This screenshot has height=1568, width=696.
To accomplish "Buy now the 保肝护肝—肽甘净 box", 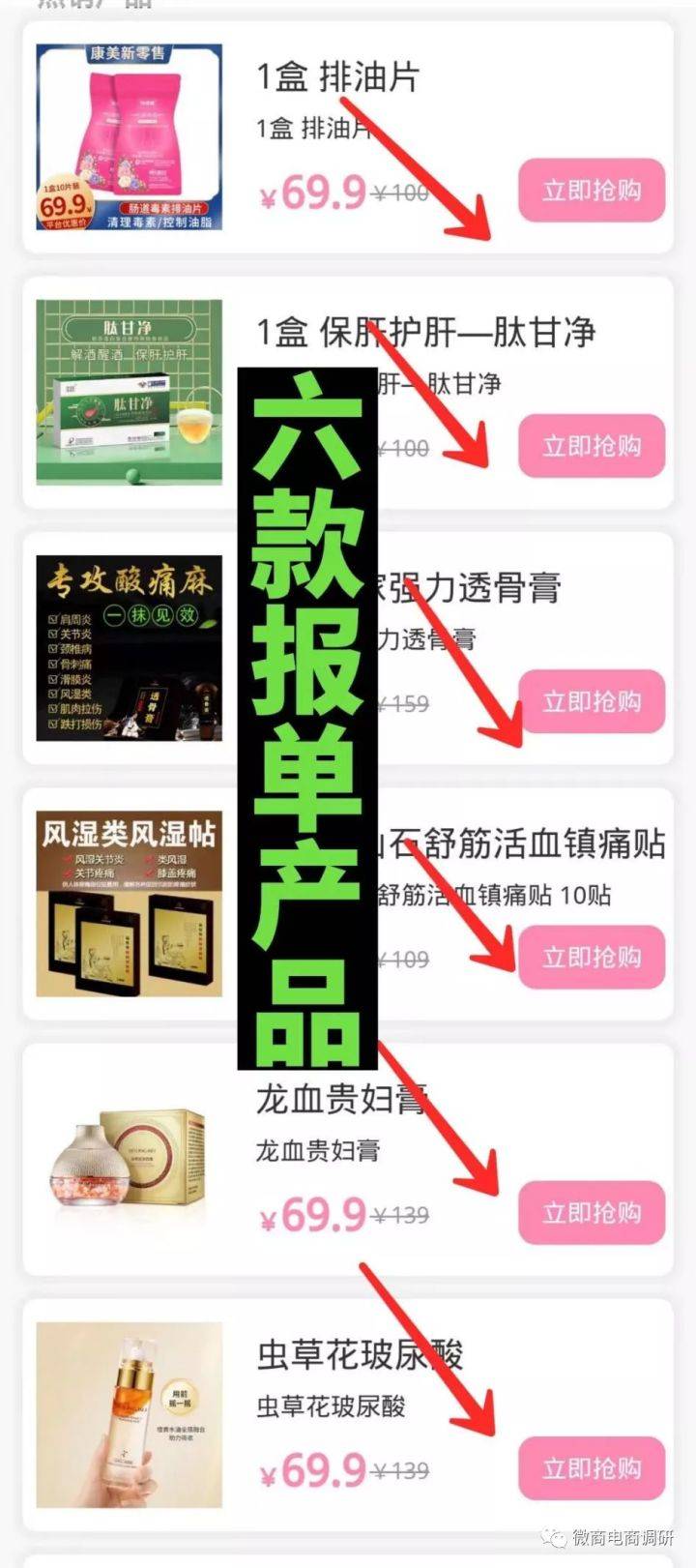I will click(592, 446).
